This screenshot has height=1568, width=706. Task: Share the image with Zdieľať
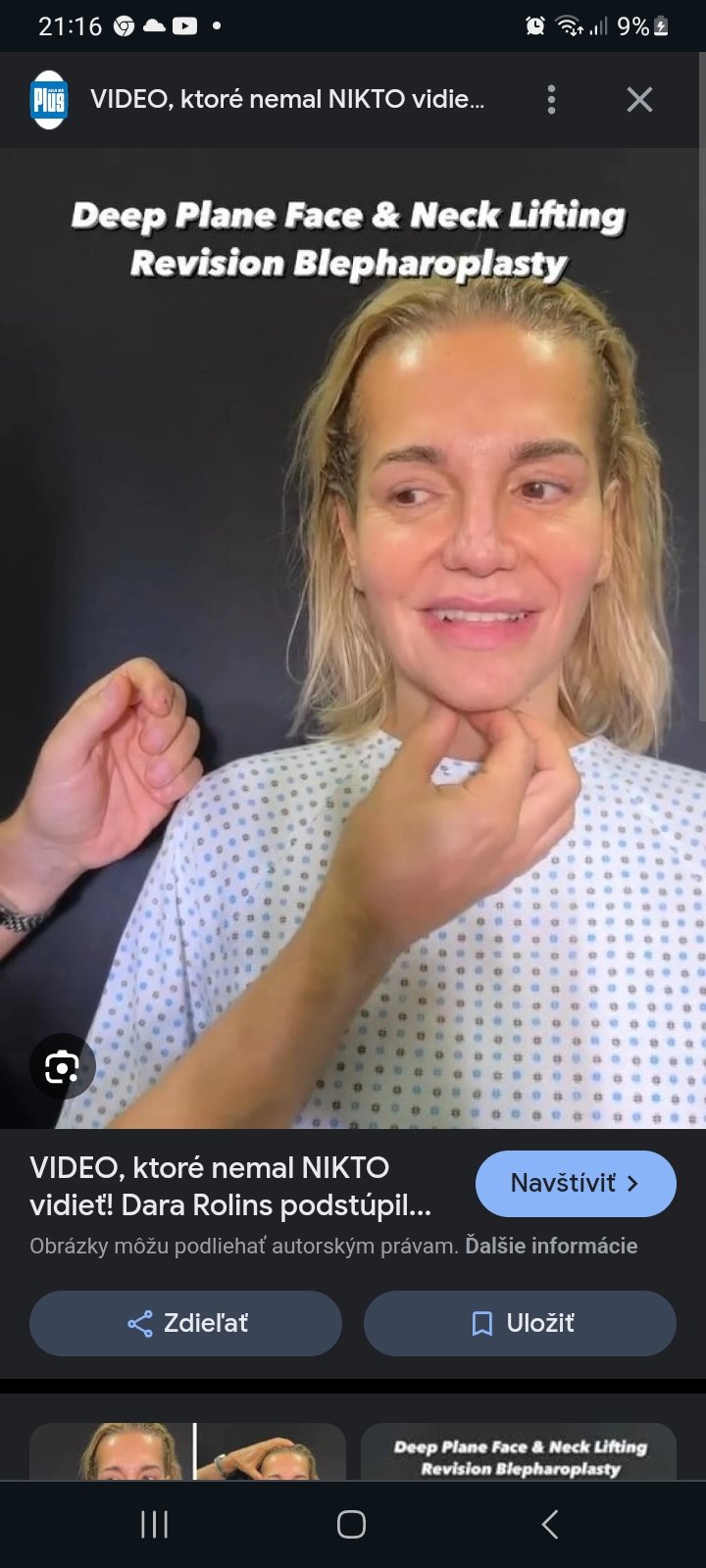pos(185,1323)
